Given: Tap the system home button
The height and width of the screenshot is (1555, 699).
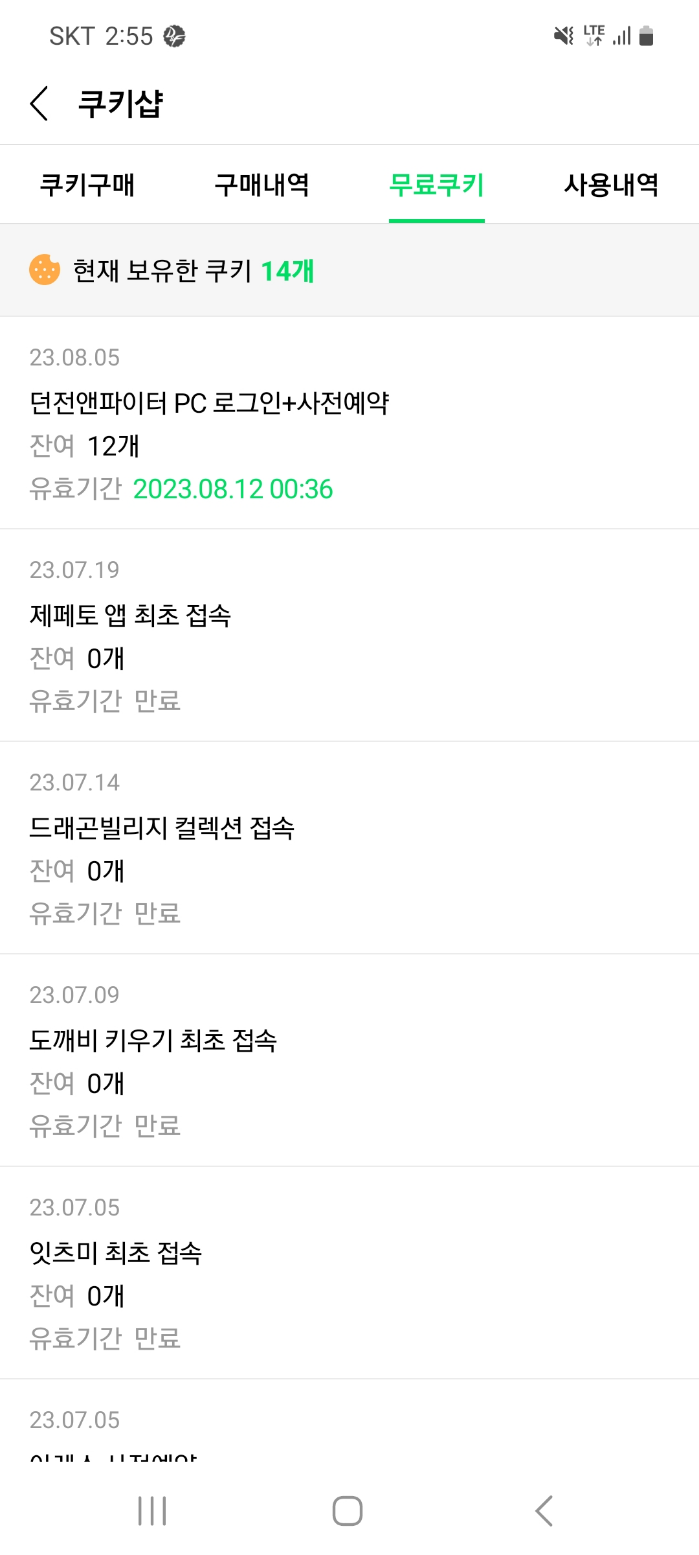Looking at the screenshot, I should pyautogui.click(x=347, y=1510).
